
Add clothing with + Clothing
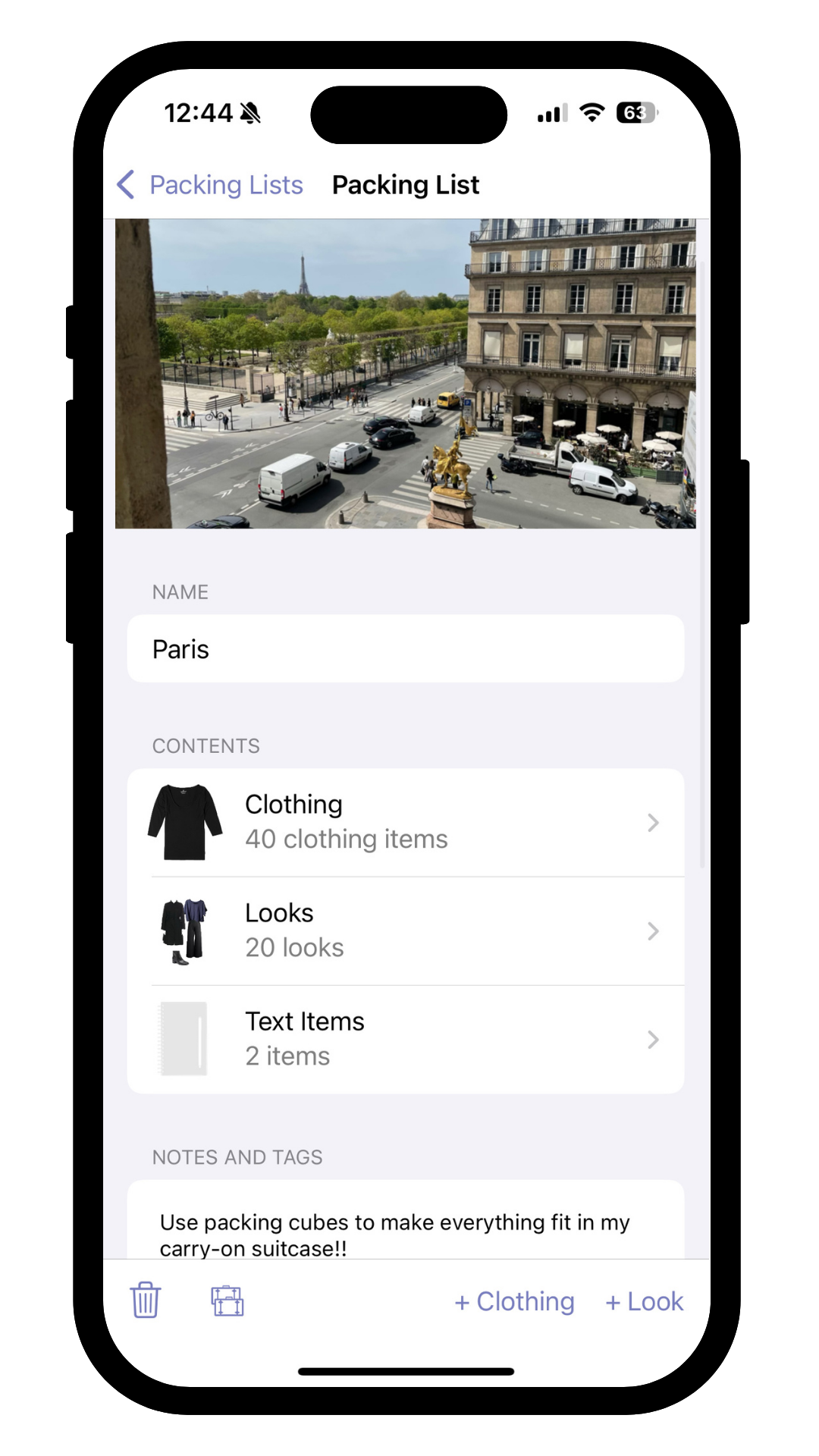click(514, 1301)
